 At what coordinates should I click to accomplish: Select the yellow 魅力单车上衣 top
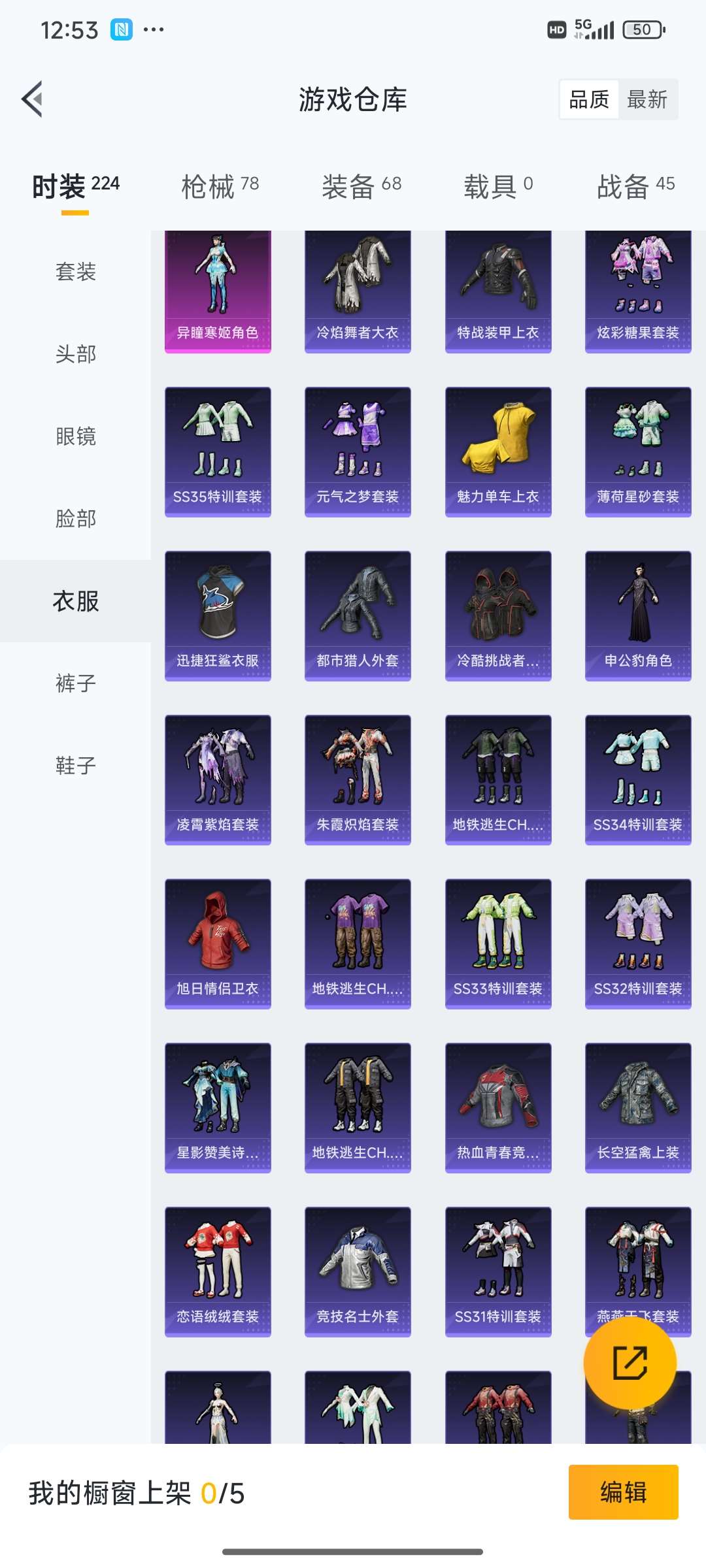tap(498, 451)
